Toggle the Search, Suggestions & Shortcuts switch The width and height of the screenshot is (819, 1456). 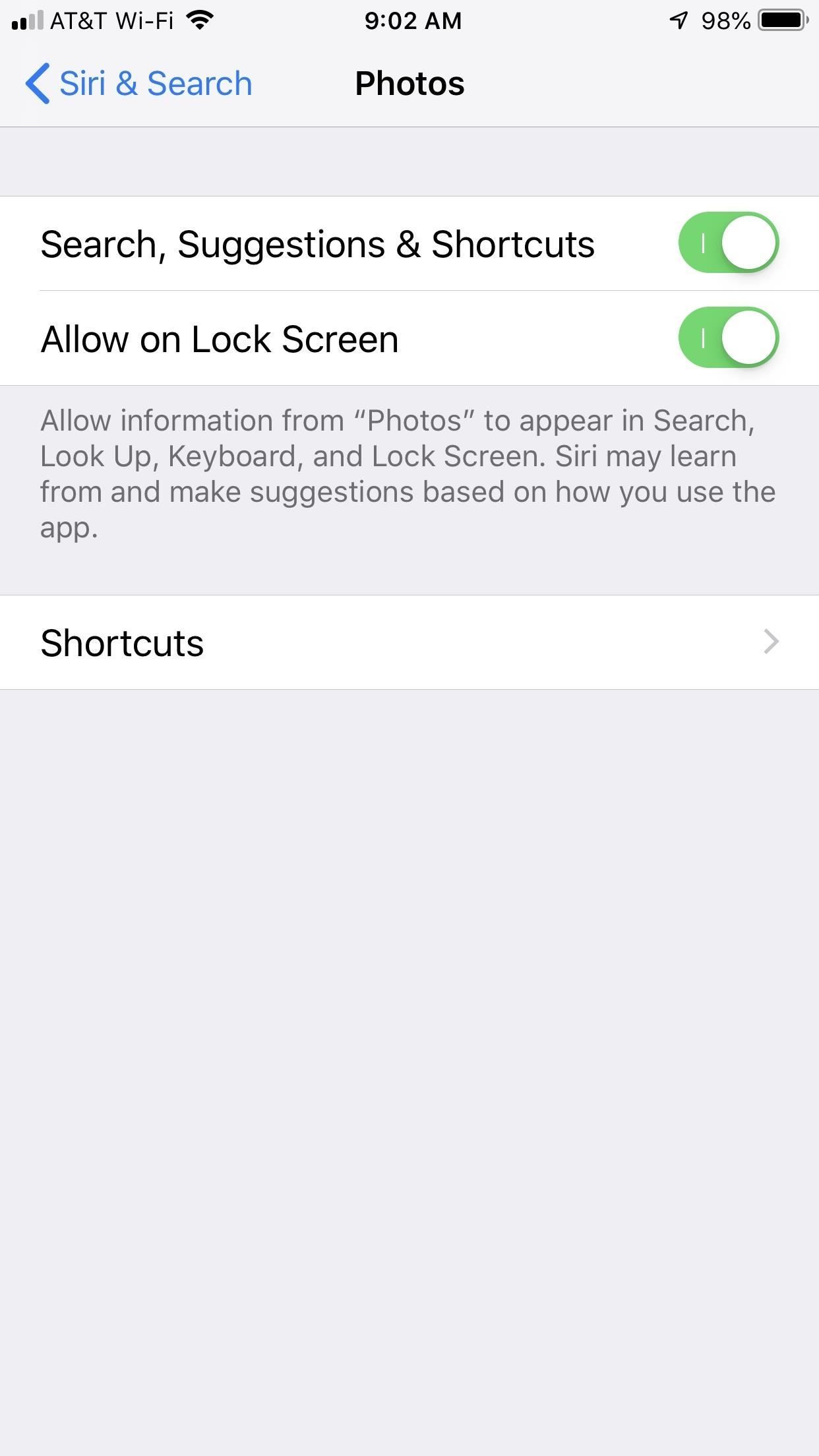coord(729,243)
